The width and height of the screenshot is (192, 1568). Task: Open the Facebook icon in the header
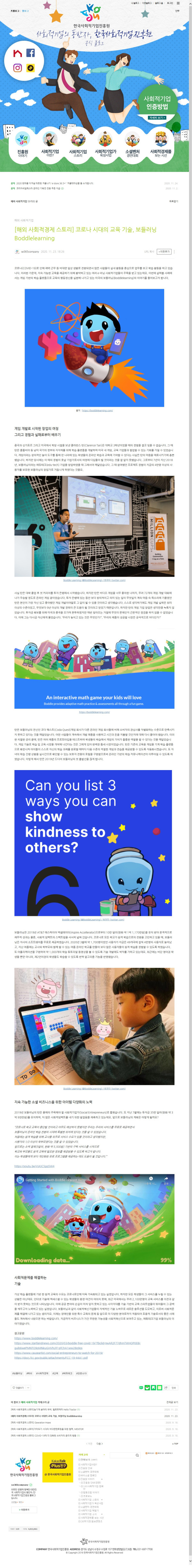30,54
